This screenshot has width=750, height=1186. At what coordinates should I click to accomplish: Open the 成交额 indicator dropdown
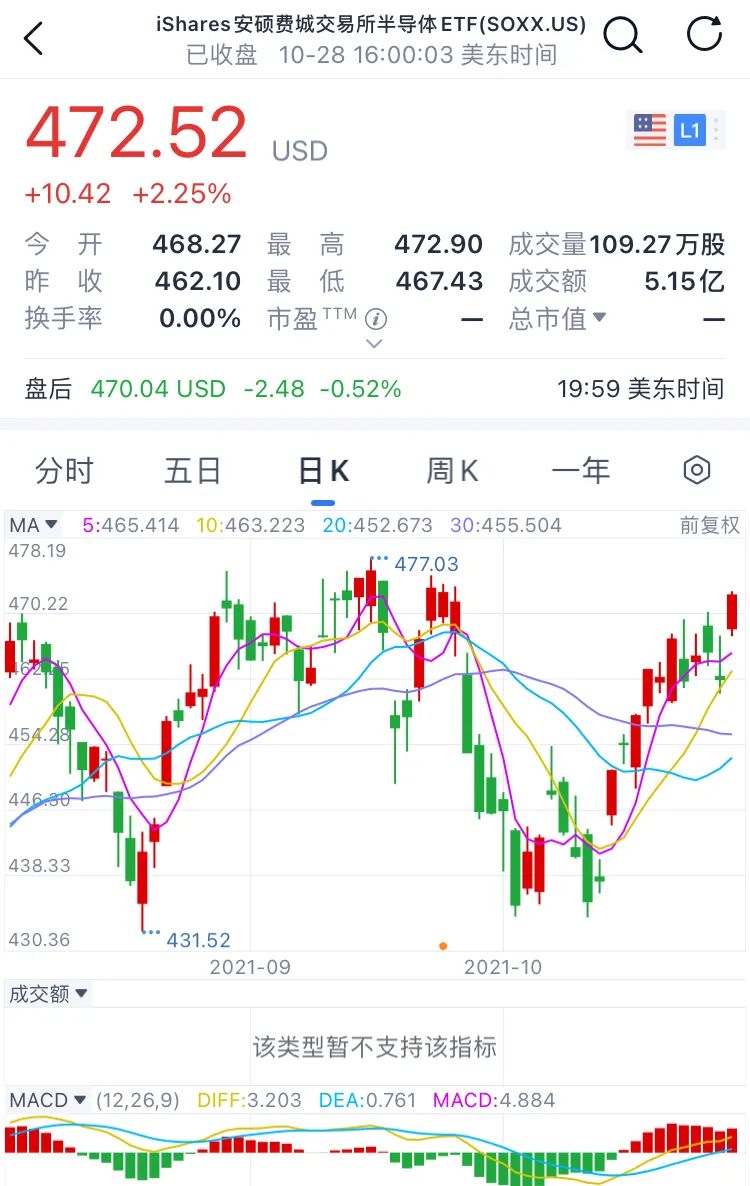tap(48, 994)
